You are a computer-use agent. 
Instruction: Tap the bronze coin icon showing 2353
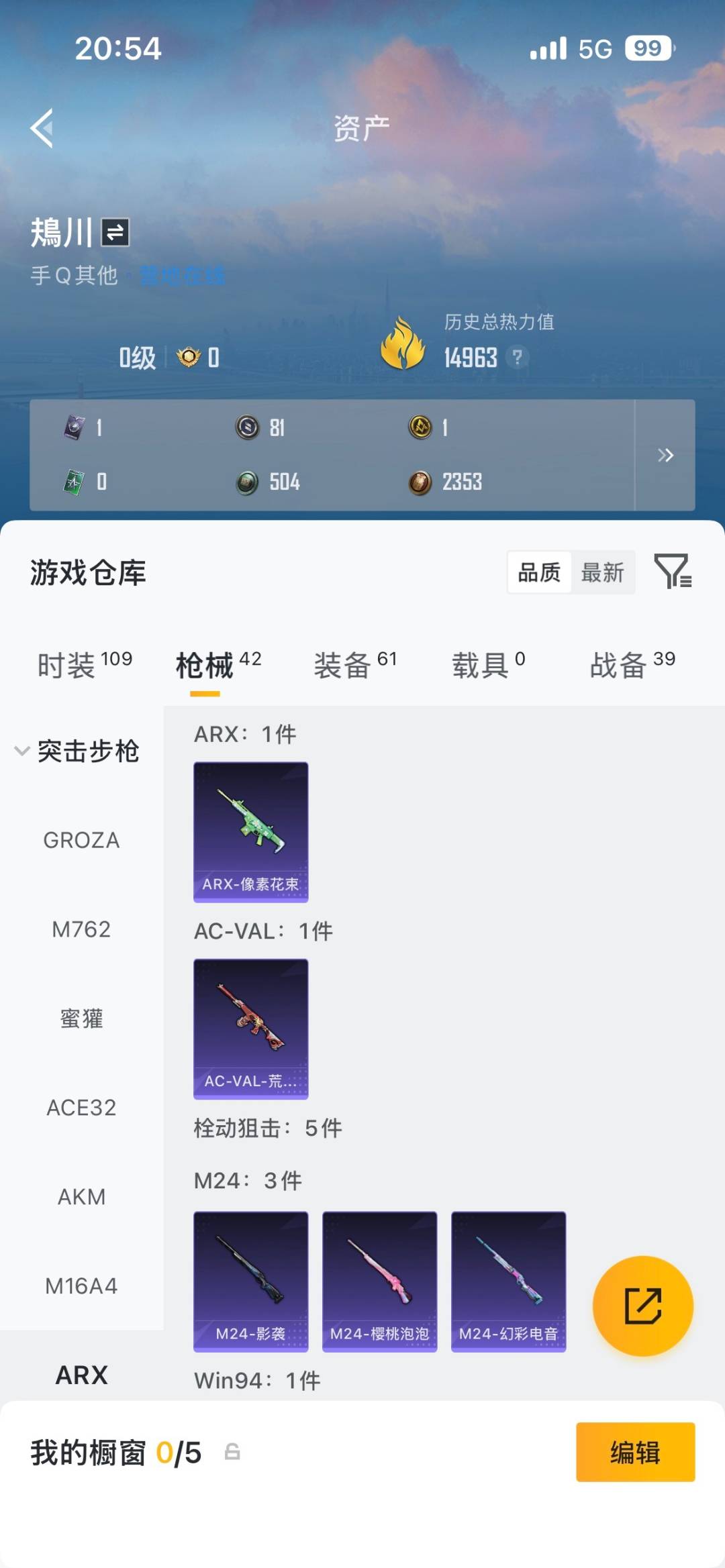[x=419, y=482]
